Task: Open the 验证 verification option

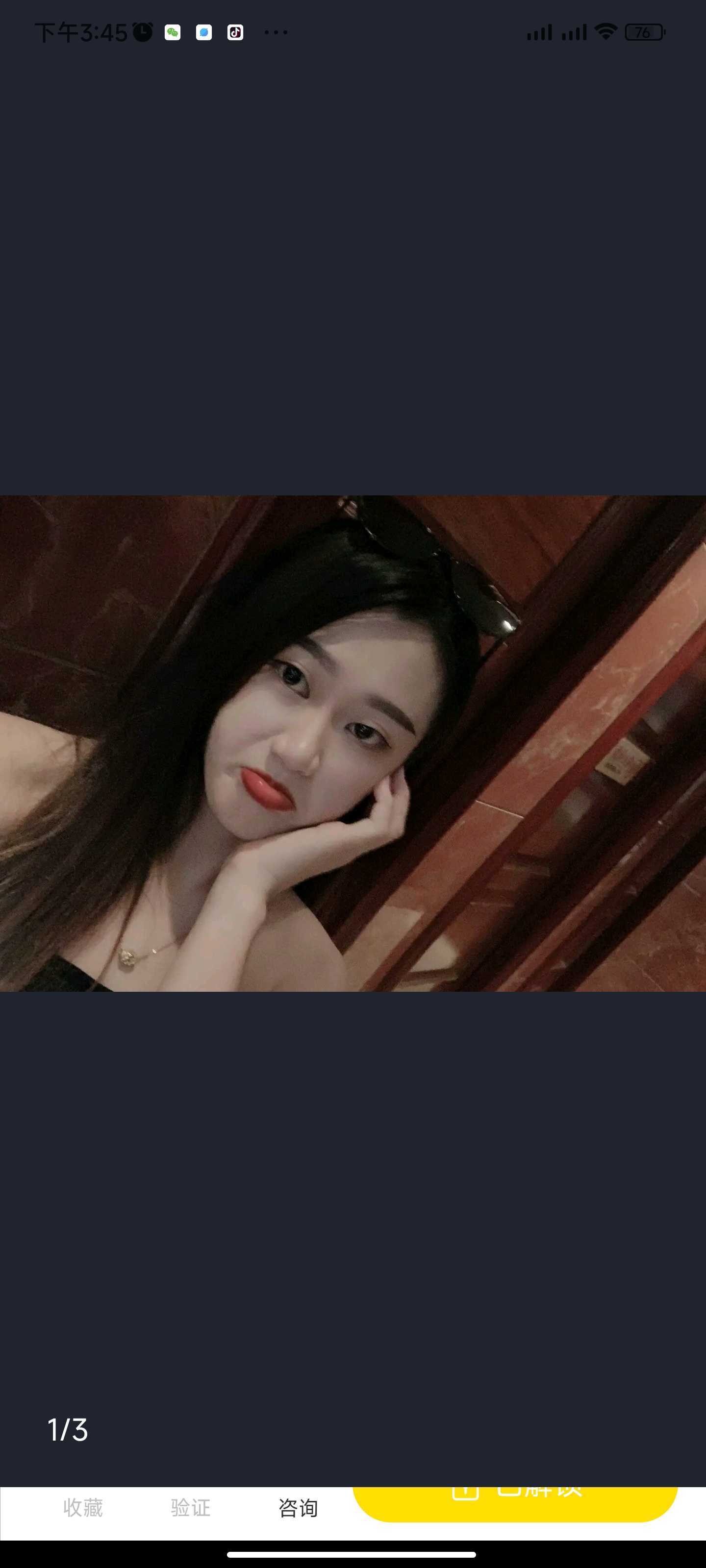Action: click(190, 1507)
